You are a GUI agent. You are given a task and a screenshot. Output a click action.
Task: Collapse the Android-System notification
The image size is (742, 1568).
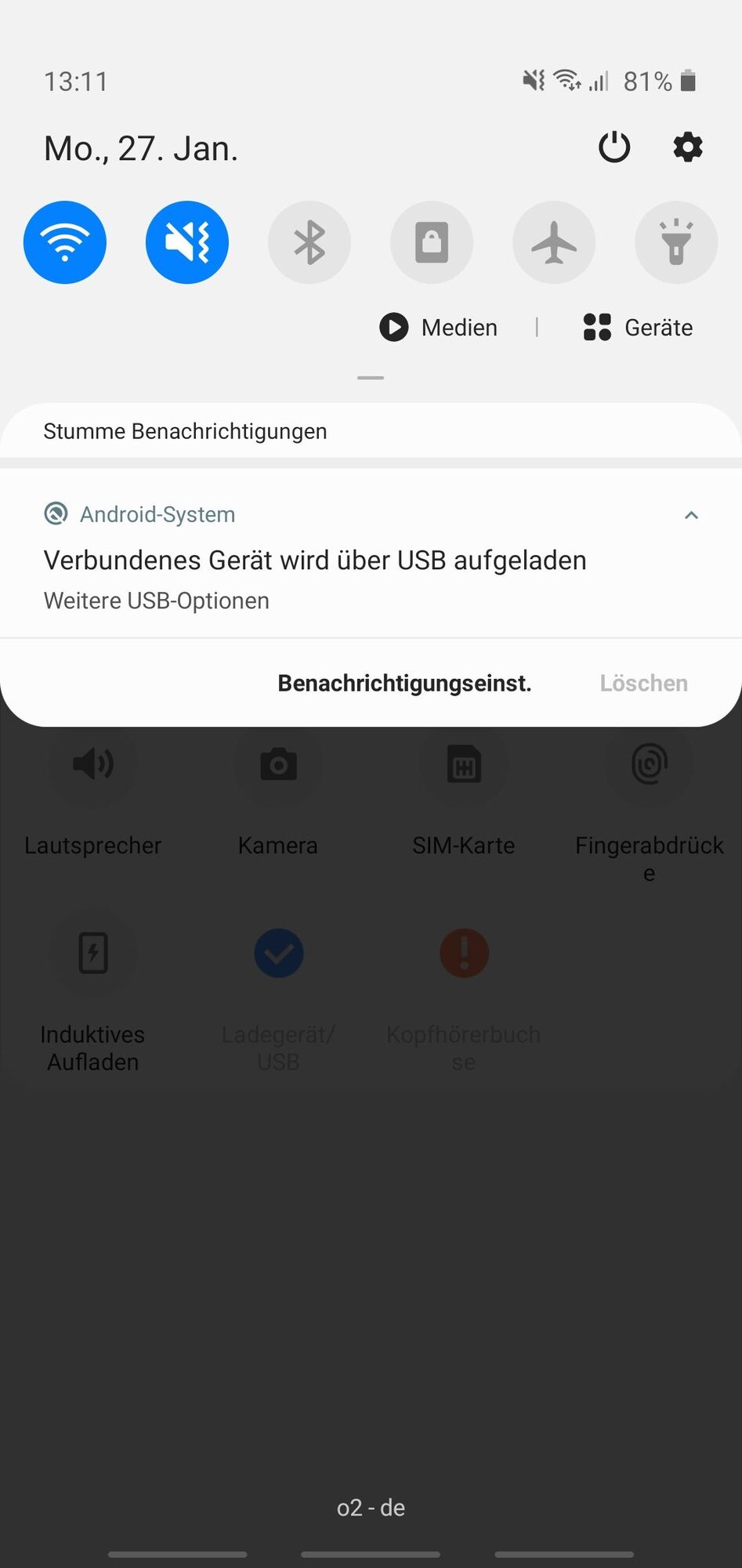point(691,515)
